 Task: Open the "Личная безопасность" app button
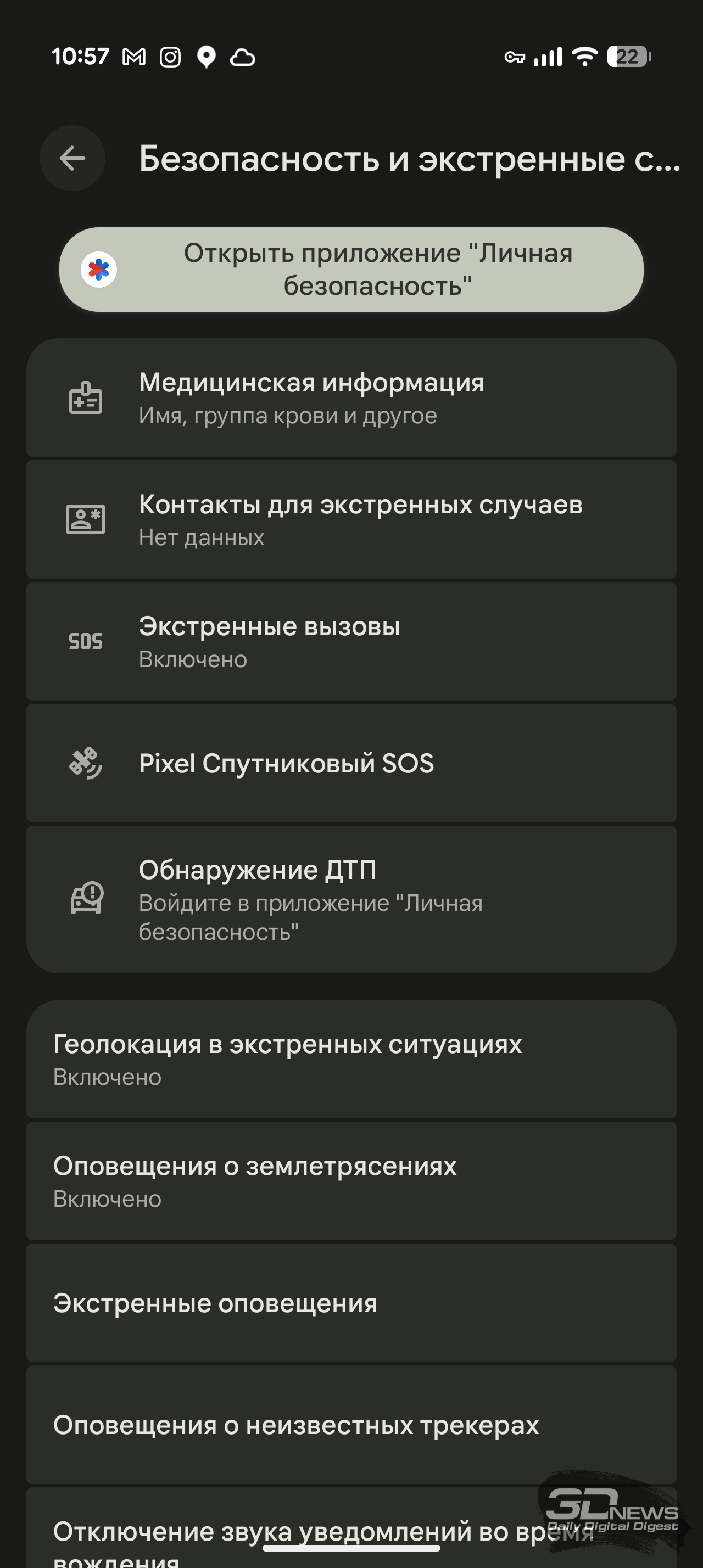[x=351, y=270]
